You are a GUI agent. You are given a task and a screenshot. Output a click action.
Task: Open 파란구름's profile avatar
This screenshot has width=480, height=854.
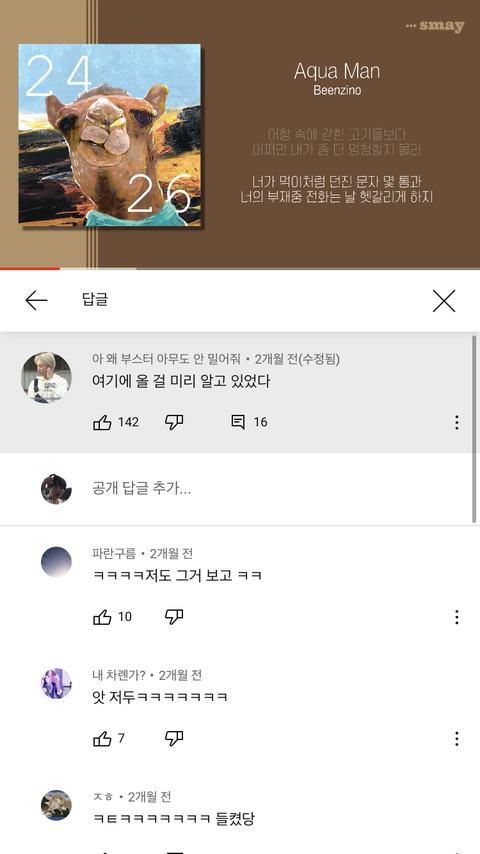[x=56, y=562]
